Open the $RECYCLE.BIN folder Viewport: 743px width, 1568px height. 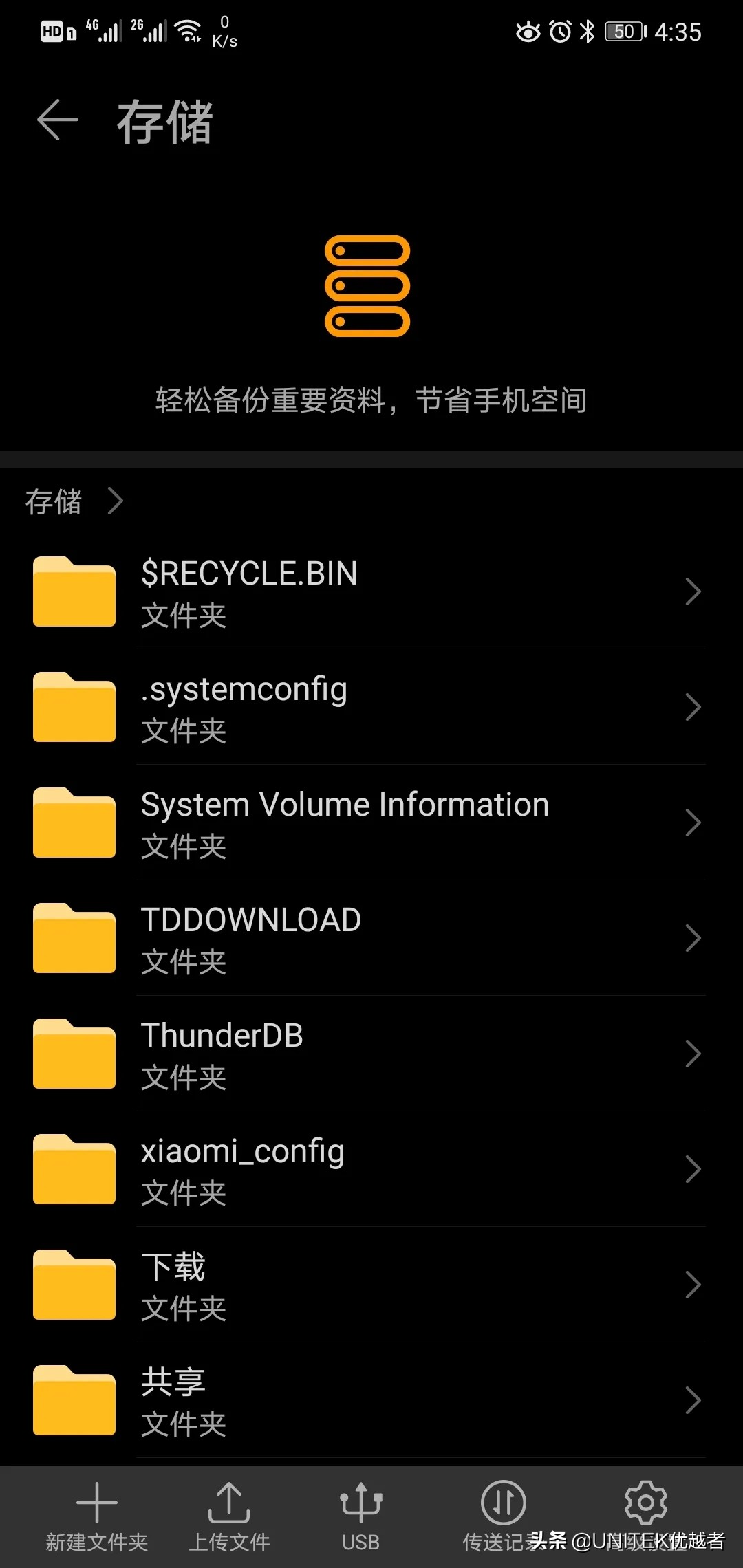[371, 591]
